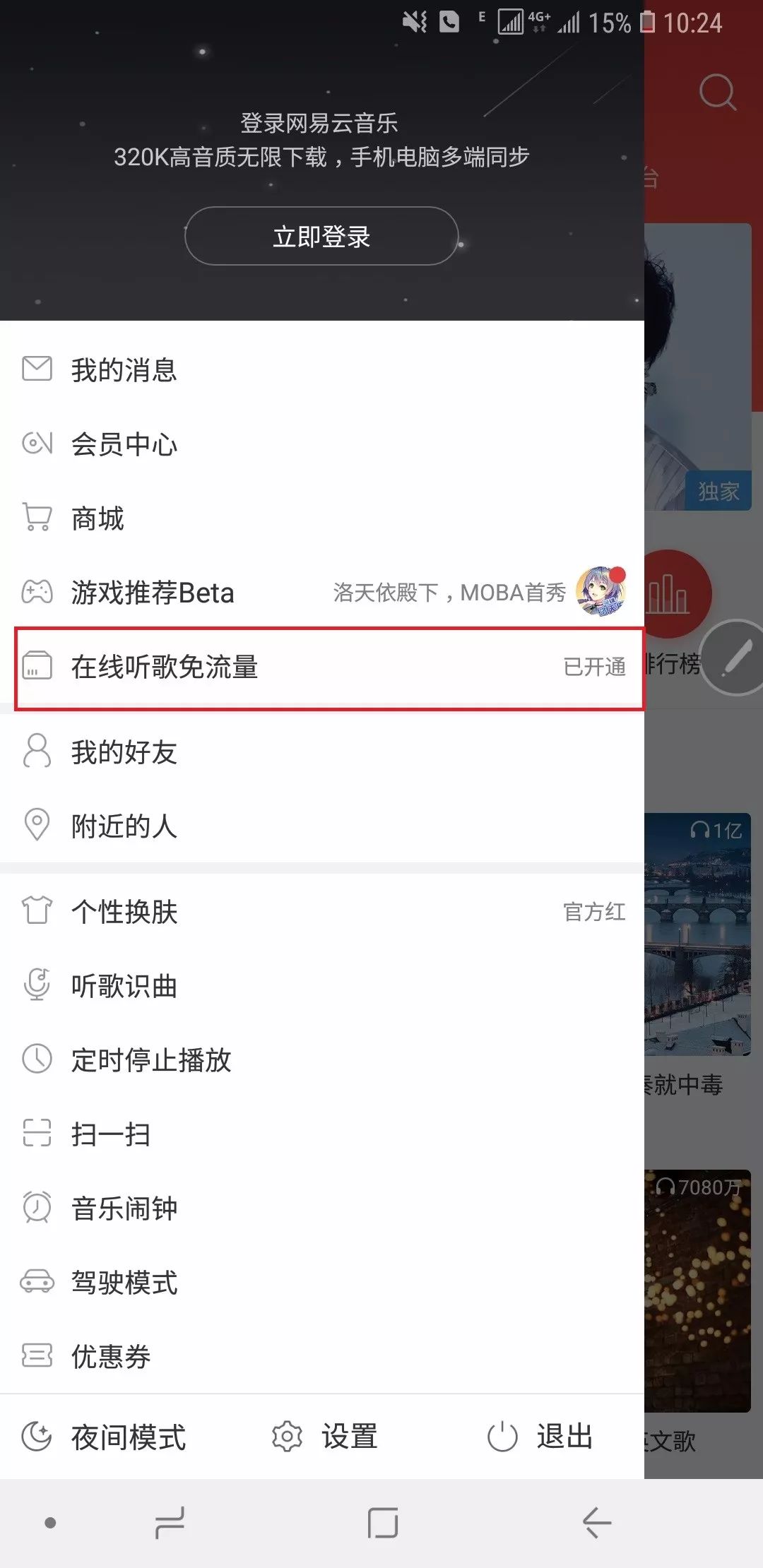763x1568 pixels.
Task: Launch 听歌识曲 song recognition
Action: pyautogui.click(x=124, y=986)
